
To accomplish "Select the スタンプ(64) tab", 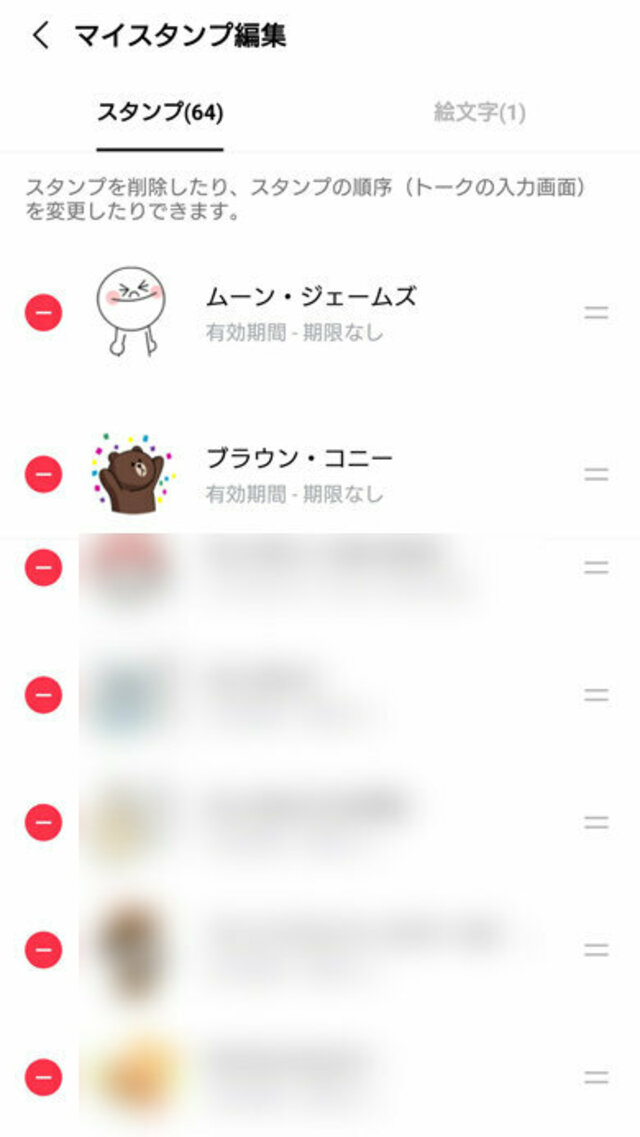I will pyautogui.click(x=160, y=112).
